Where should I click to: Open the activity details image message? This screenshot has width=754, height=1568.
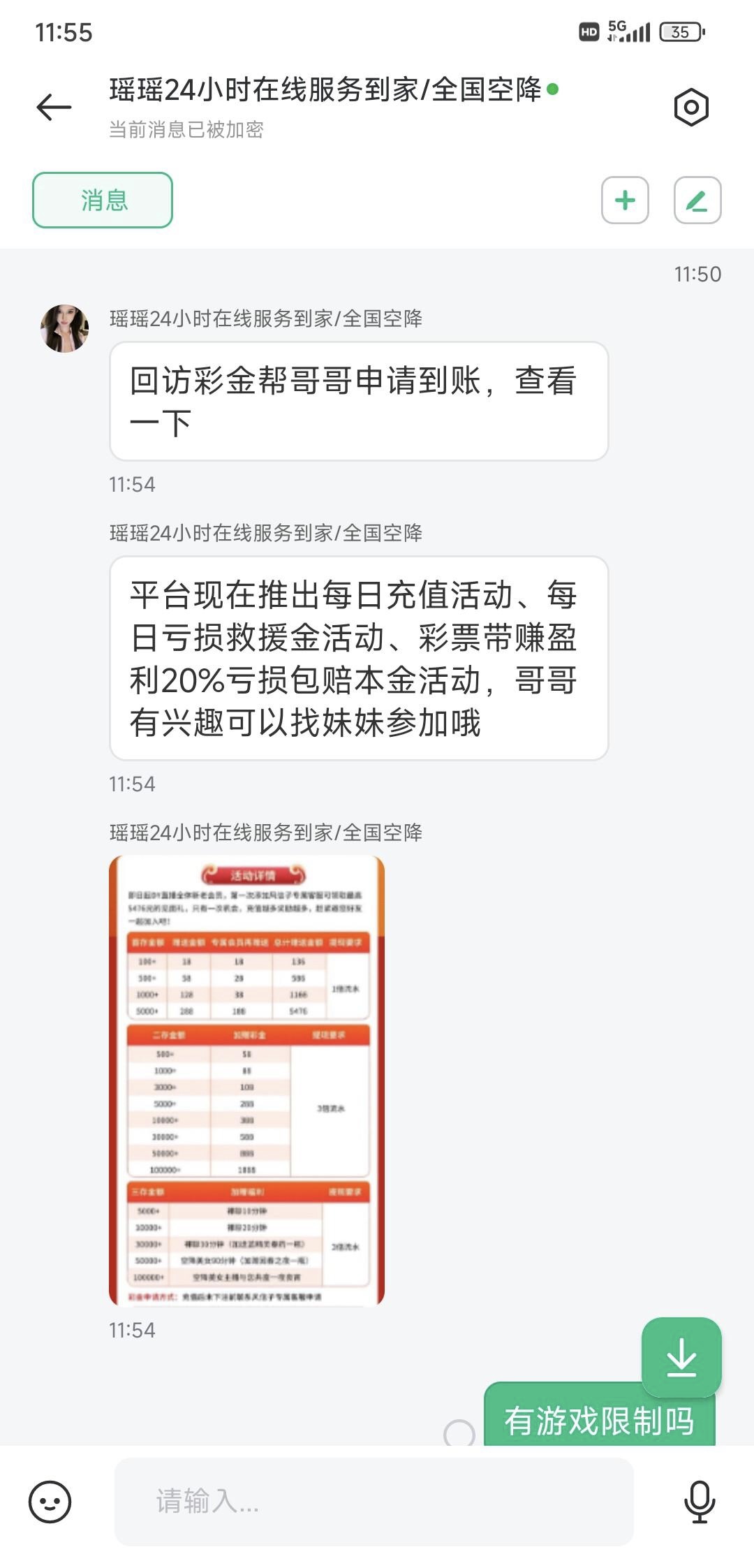click(247, 1080)
